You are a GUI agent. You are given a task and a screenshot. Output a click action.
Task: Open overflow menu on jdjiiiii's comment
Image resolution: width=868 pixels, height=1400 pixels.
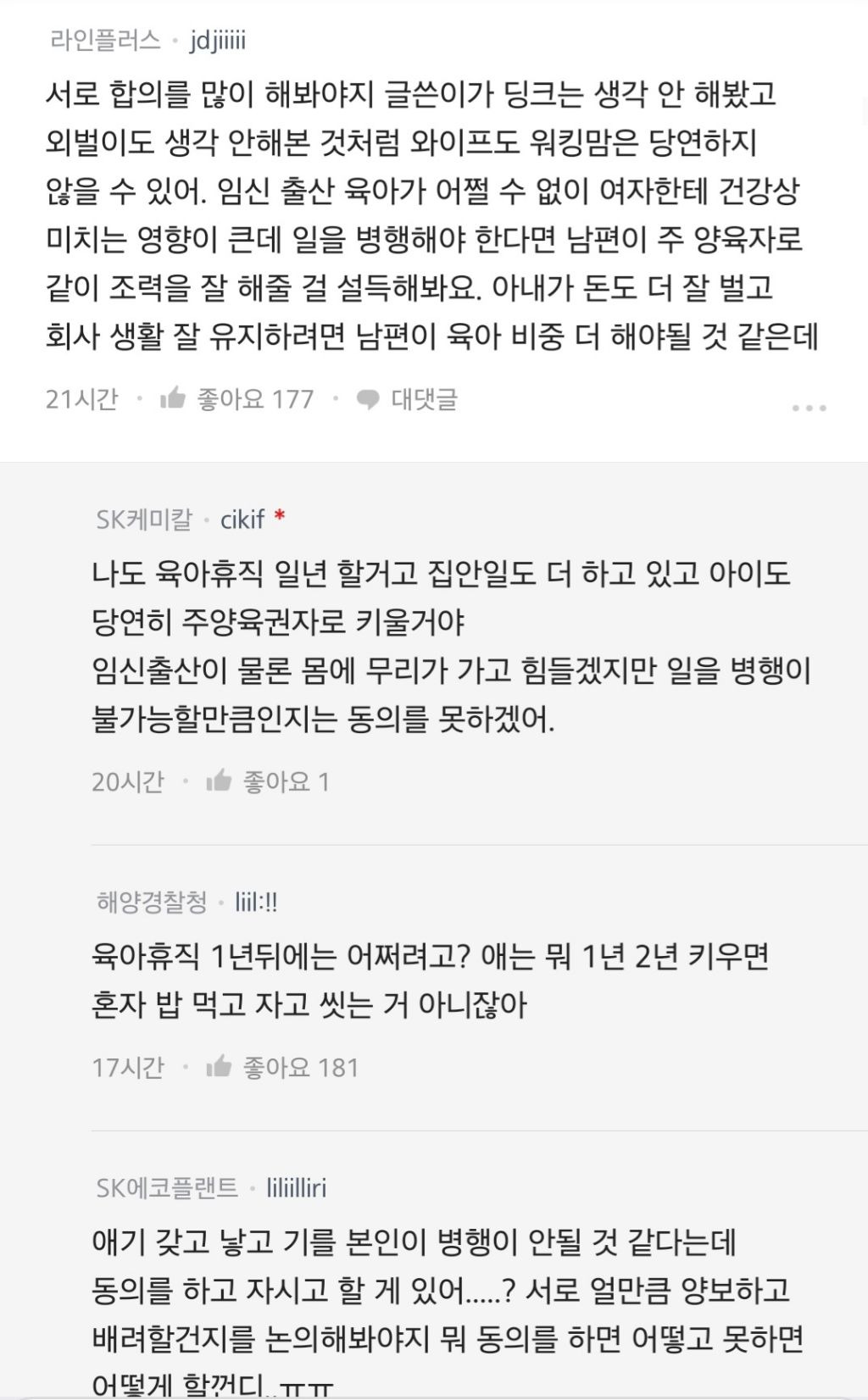tap(809, 408)
